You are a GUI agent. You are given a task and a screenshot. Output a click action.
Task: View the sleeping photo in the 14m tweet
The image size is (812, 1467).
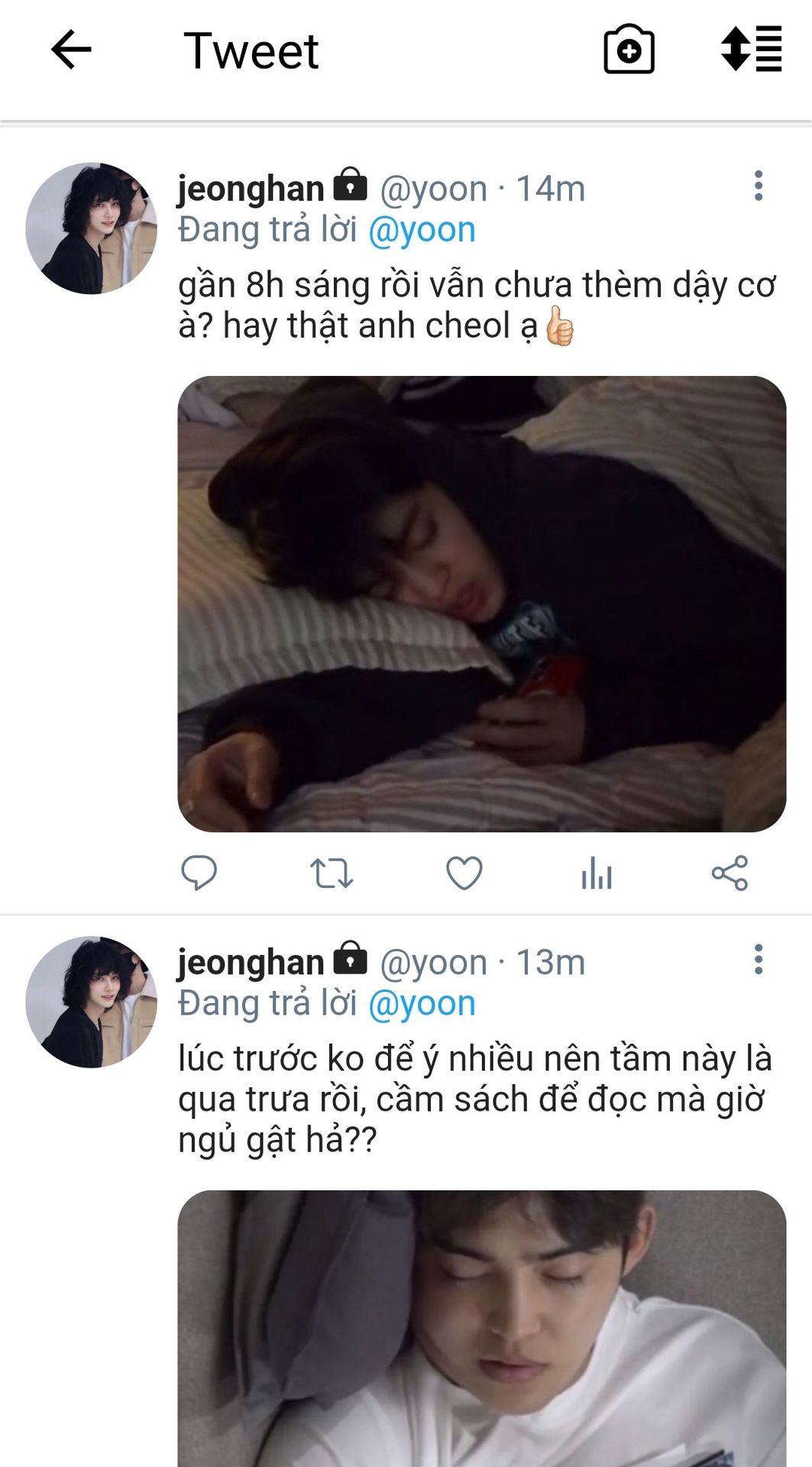(x=482, y=604)
